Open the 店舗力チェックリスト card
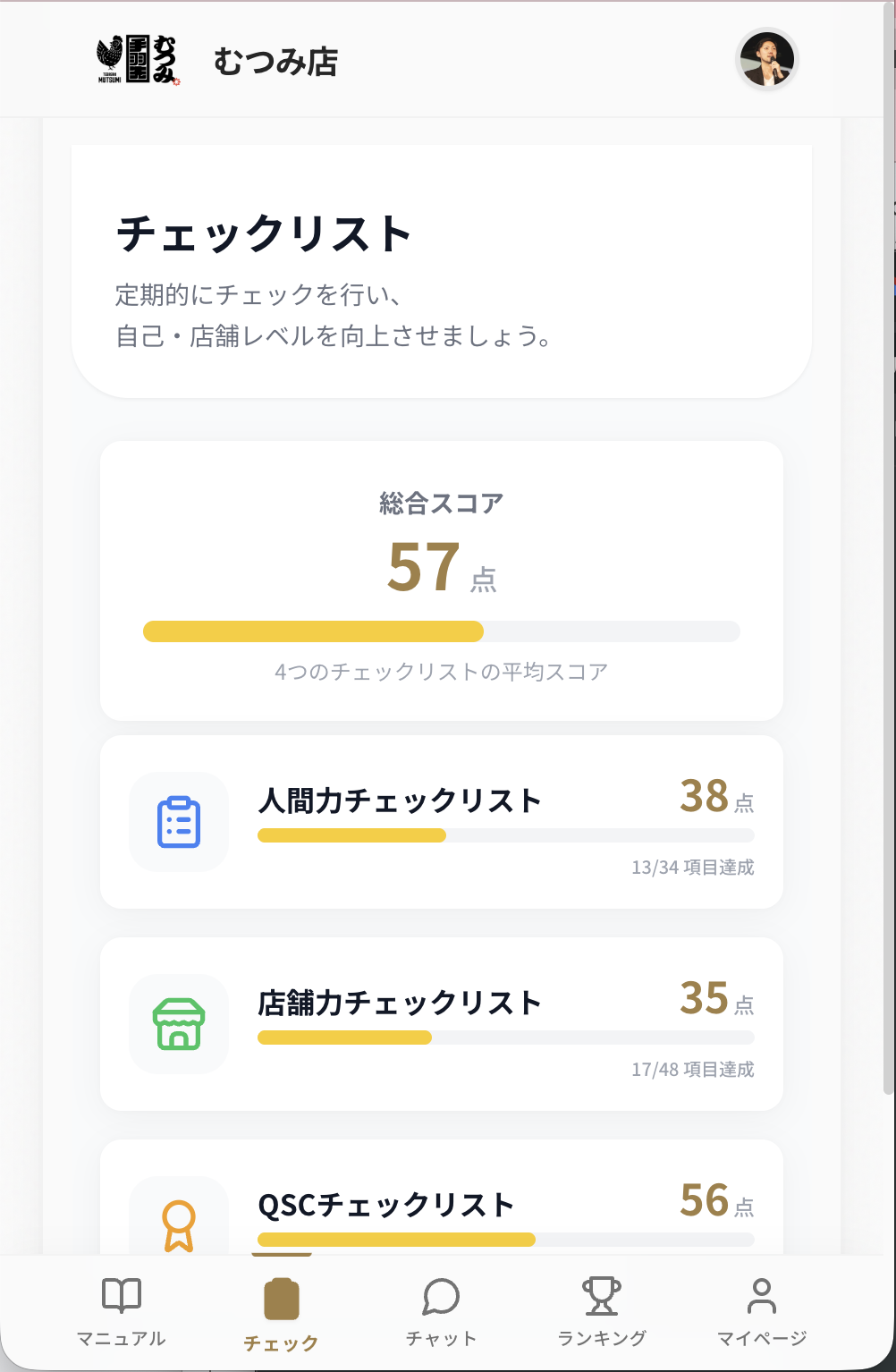Screen dimensions: 896x1372 (443, 1023)
